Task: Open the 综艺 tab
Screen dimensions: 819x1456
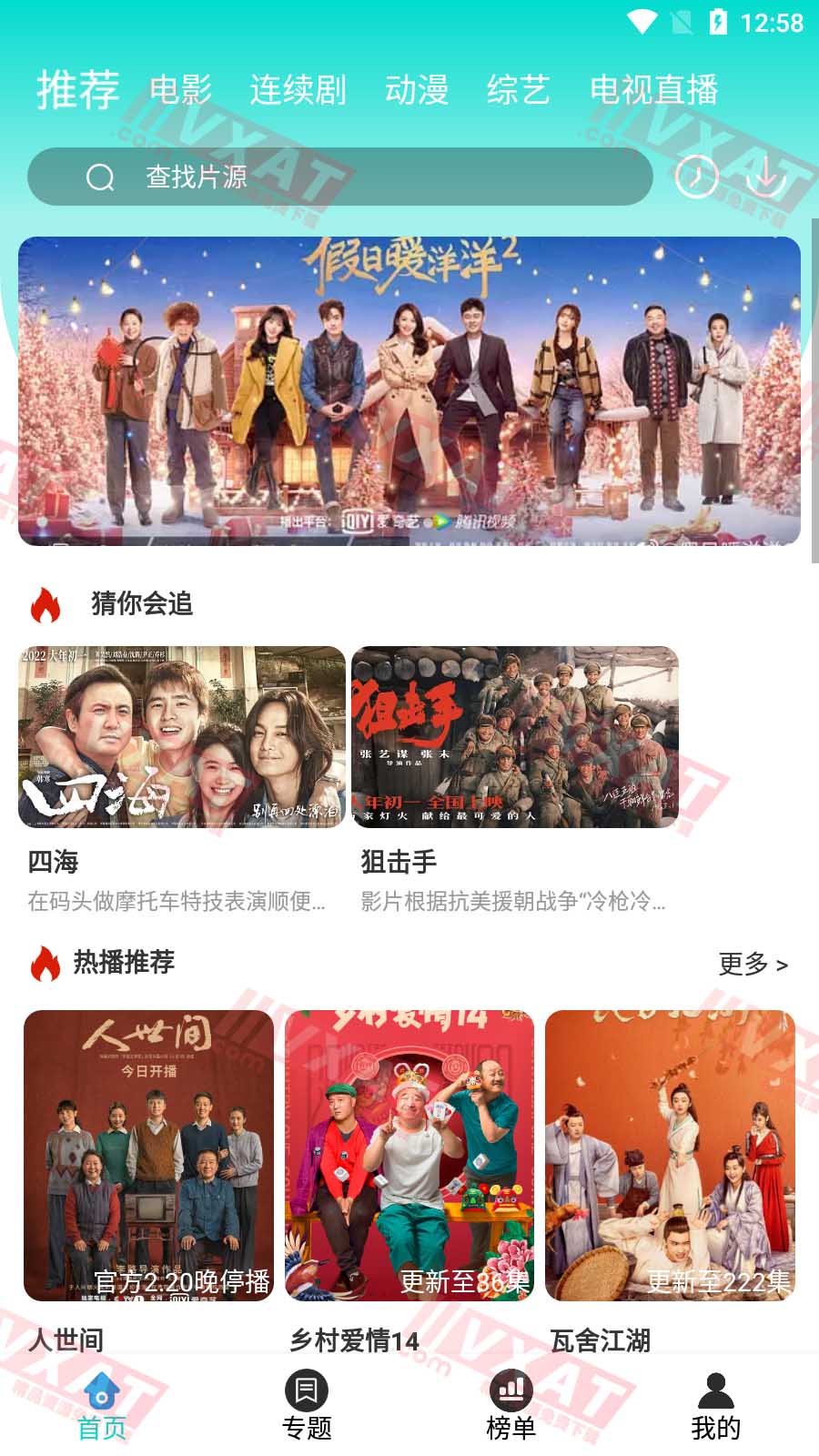Action: coord(518,90)
